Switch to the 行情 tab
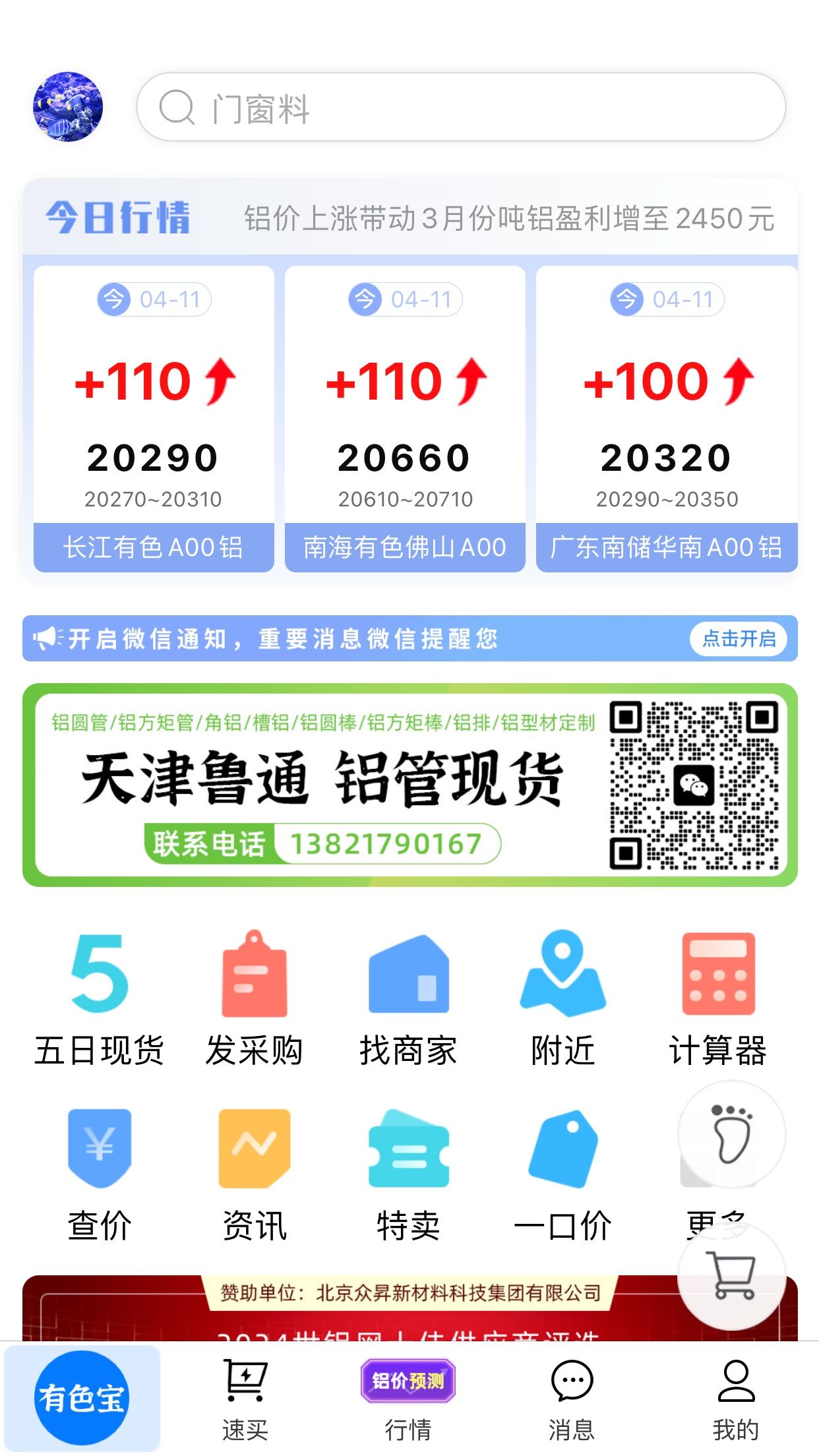819x1456 pixels. pyautogui.click(x=408, y=1399)
